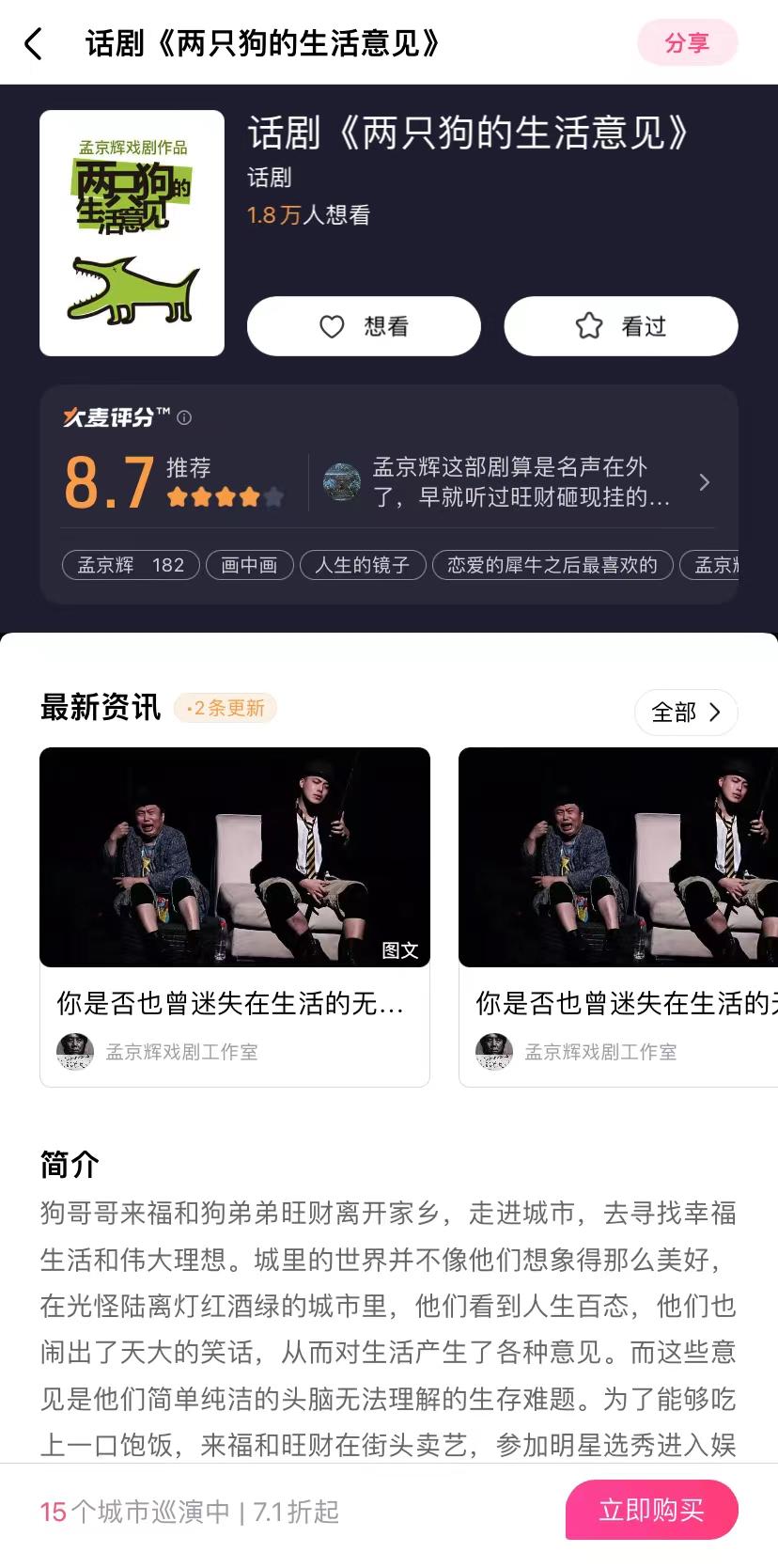Open 全部 to see all news
This screenshot has height=1568, width=778.
pos(685,713)
